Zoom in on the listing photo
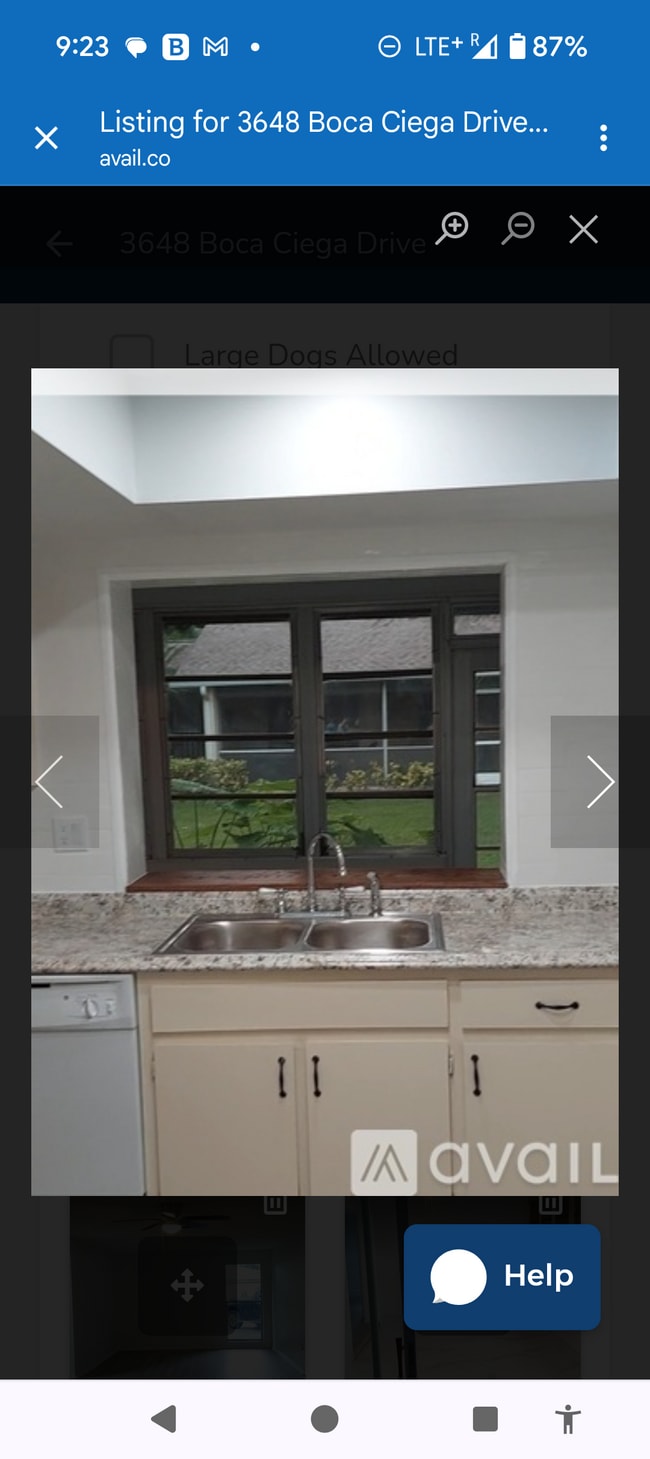The image size is (650, 1459). coord(452,229)
